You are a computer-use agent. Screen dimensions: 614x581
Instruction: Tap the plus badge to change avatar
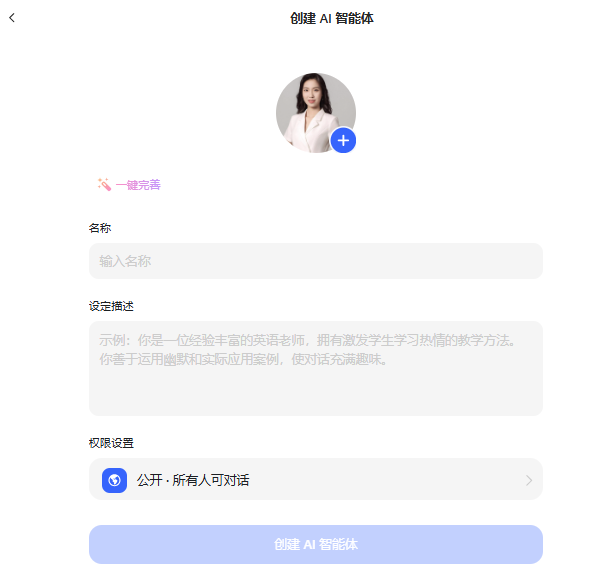(343, 140)
